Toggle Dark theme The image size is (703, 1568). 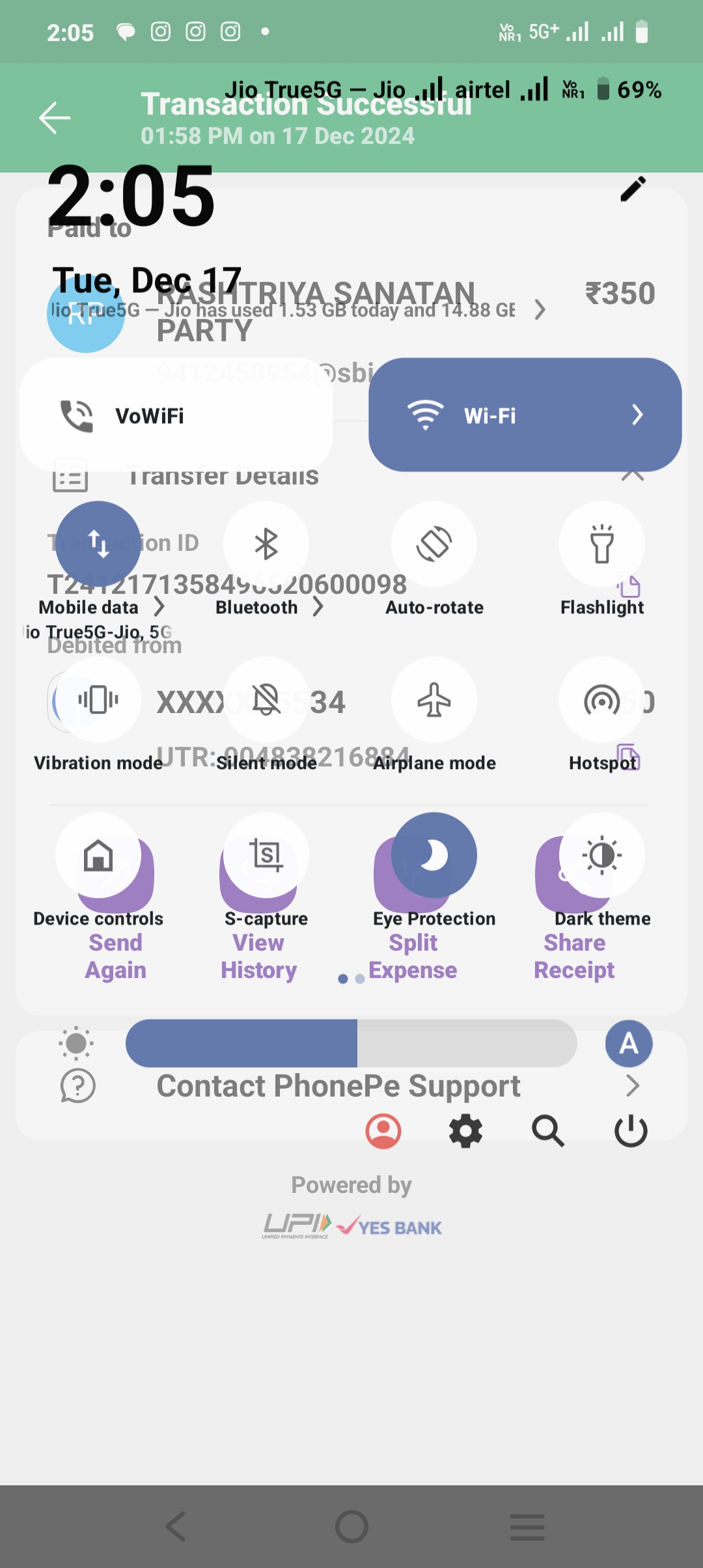pos(602,855)
